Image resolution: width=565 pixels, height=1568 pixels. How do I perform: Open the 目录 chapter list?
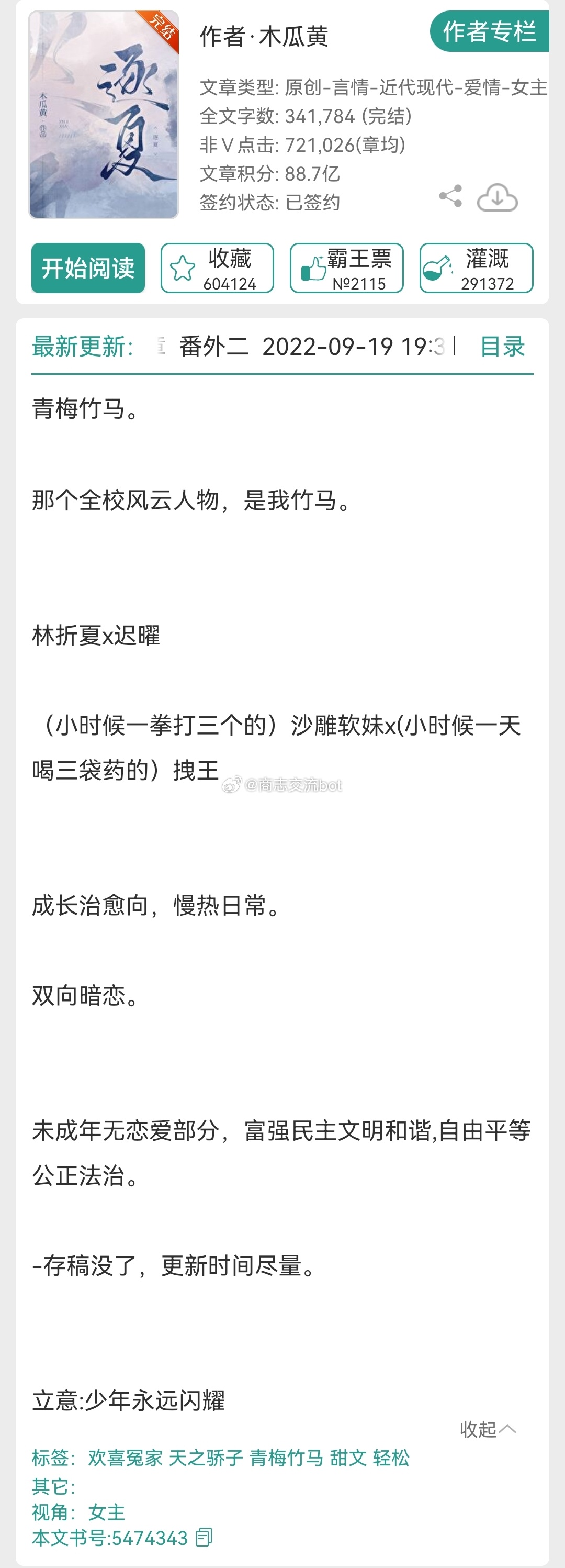point(502,347)
